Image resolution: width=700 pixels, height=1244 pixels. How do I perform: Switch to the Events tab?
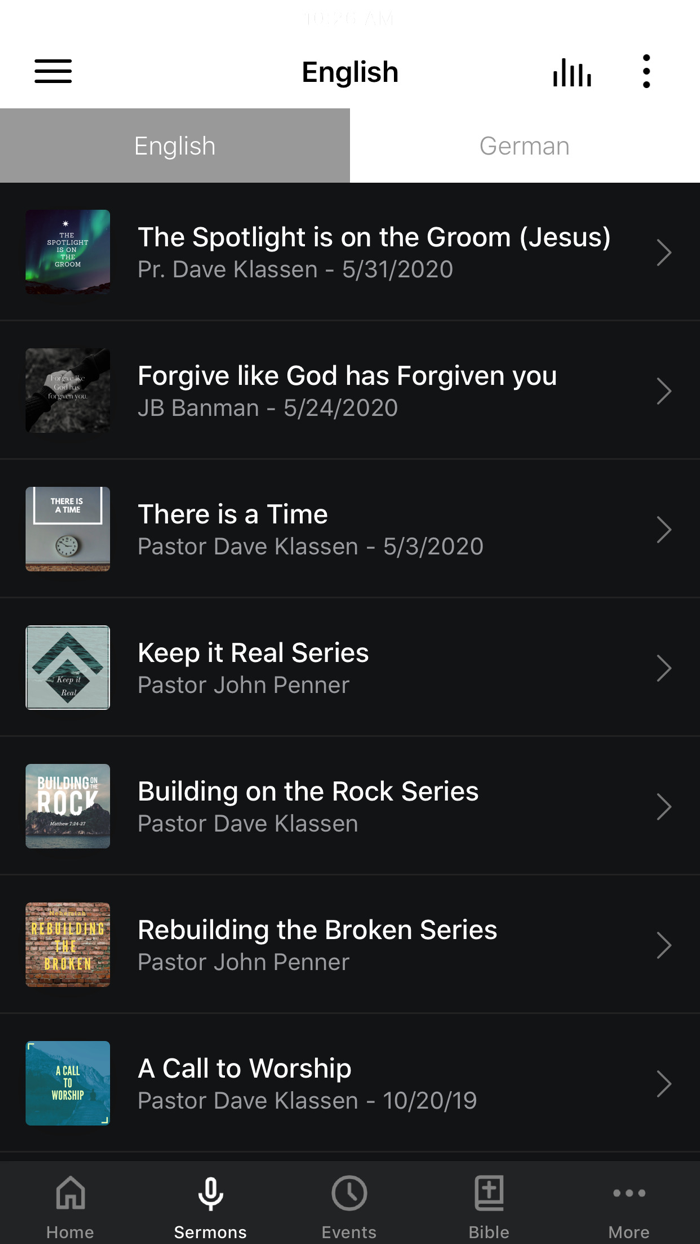click(349, 1205)
